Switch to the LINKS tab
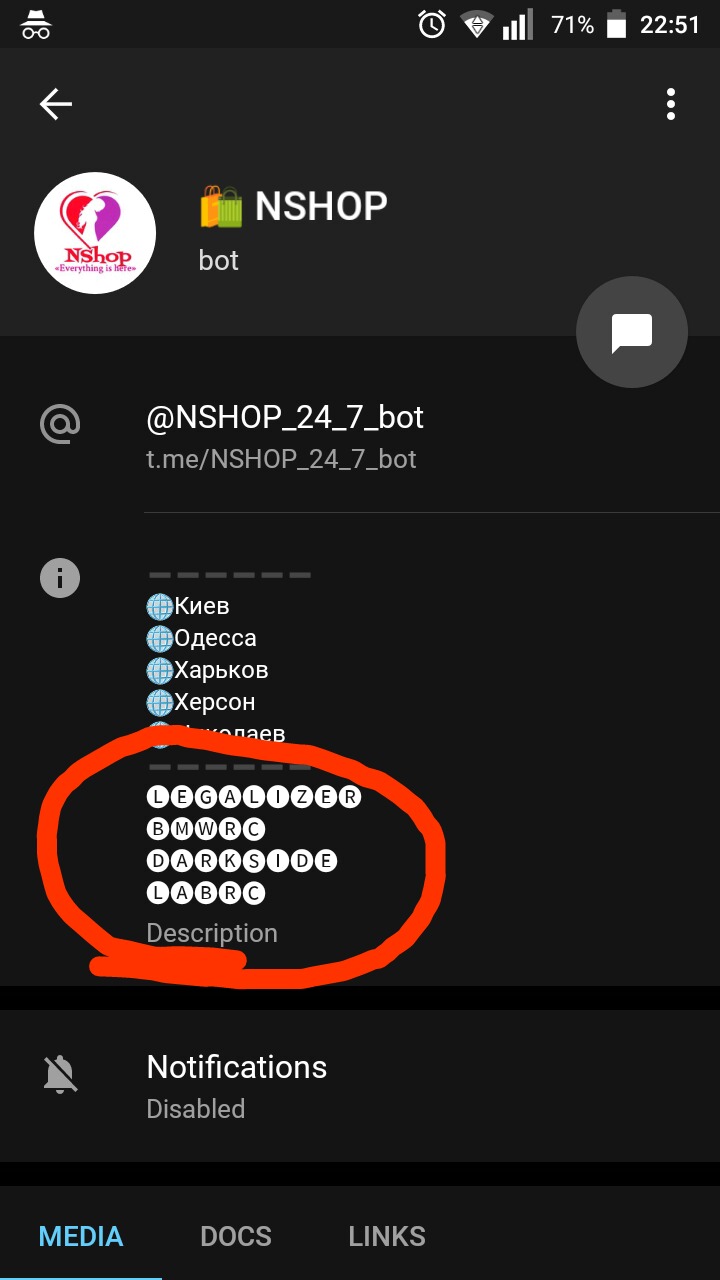The width and height of the screenshot is (720, 1280). pos(387,1236)
